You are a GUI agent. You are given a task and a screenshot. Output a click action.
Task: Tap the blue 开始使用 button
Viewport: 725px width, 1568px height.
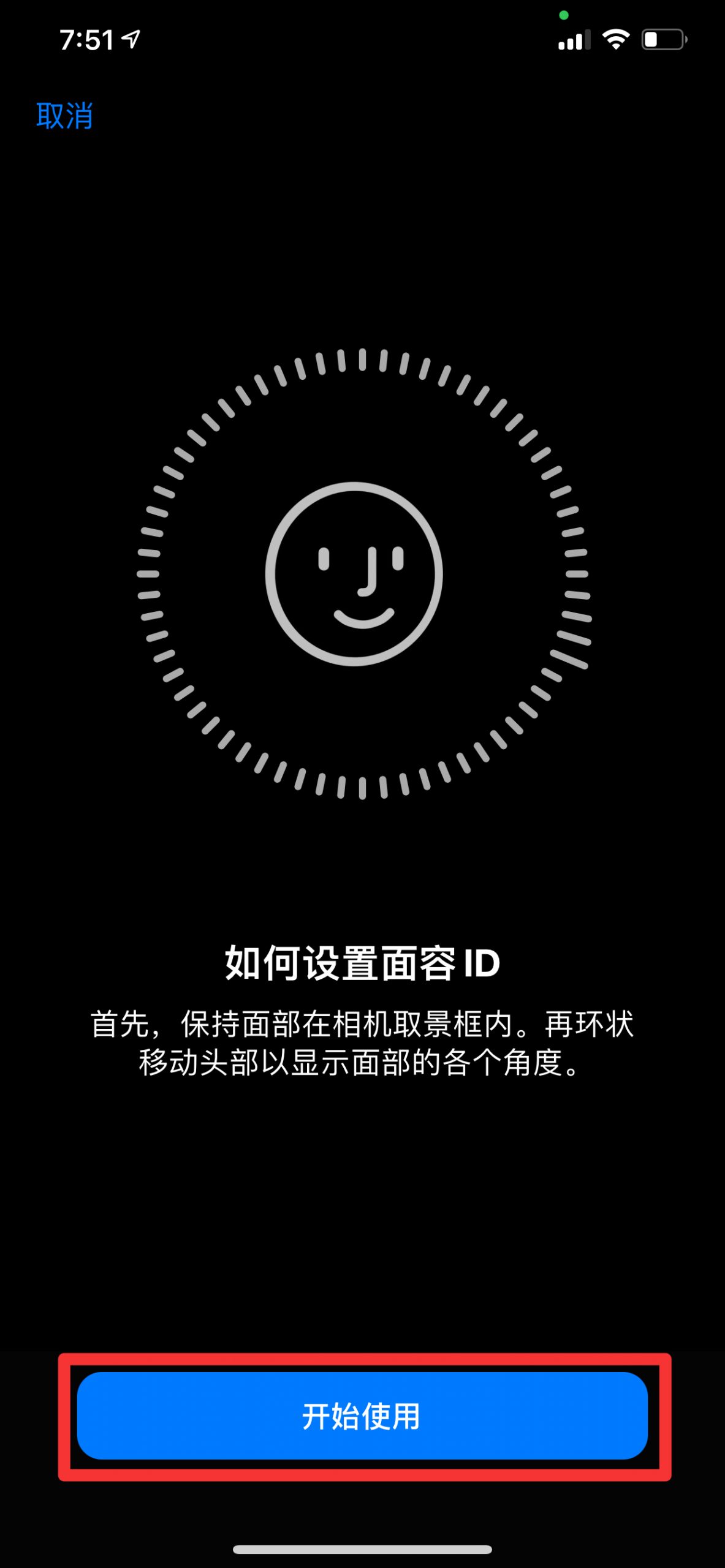pos(362,1415)
